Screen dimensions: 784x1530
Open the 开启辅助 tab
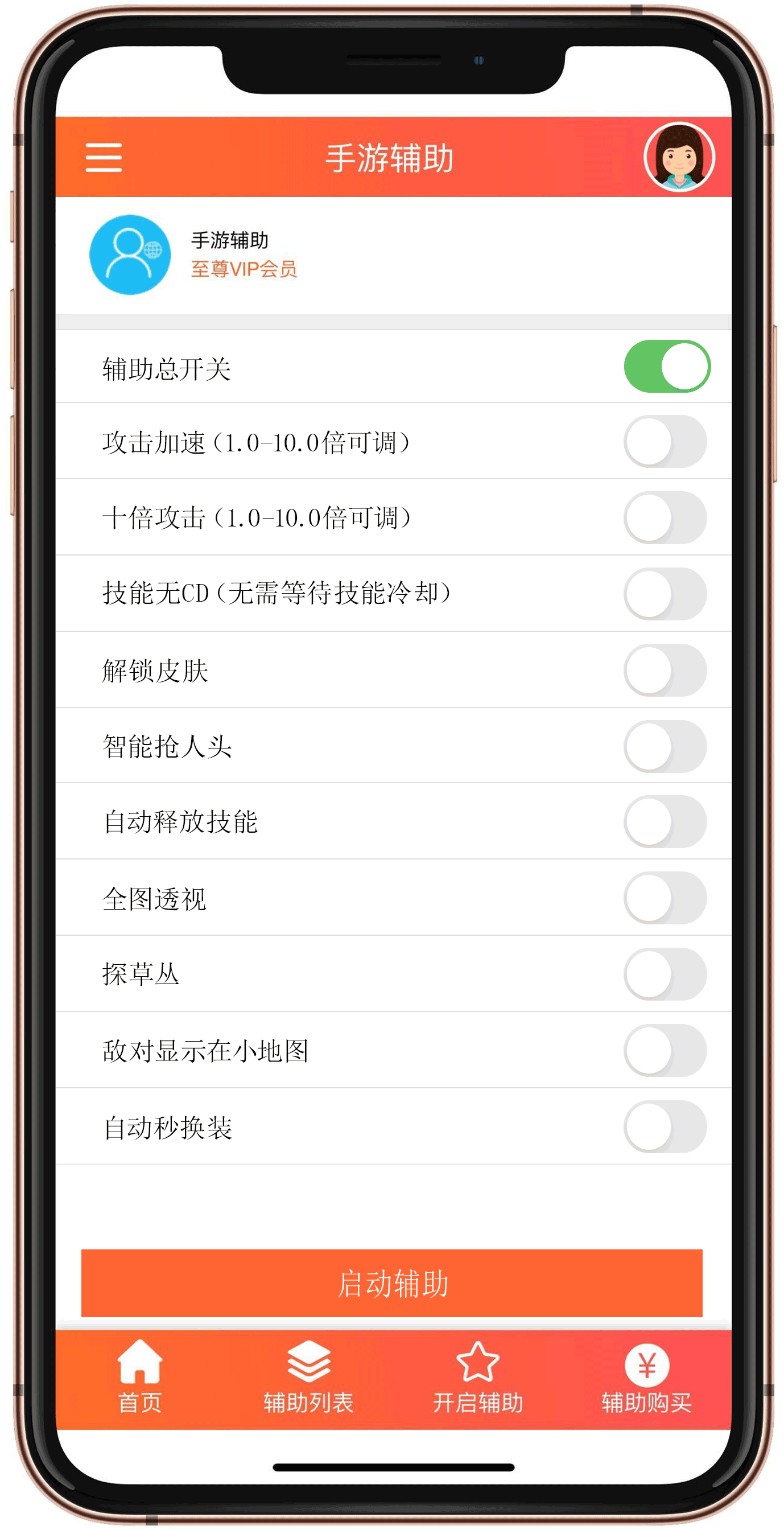pos(478,1377)
